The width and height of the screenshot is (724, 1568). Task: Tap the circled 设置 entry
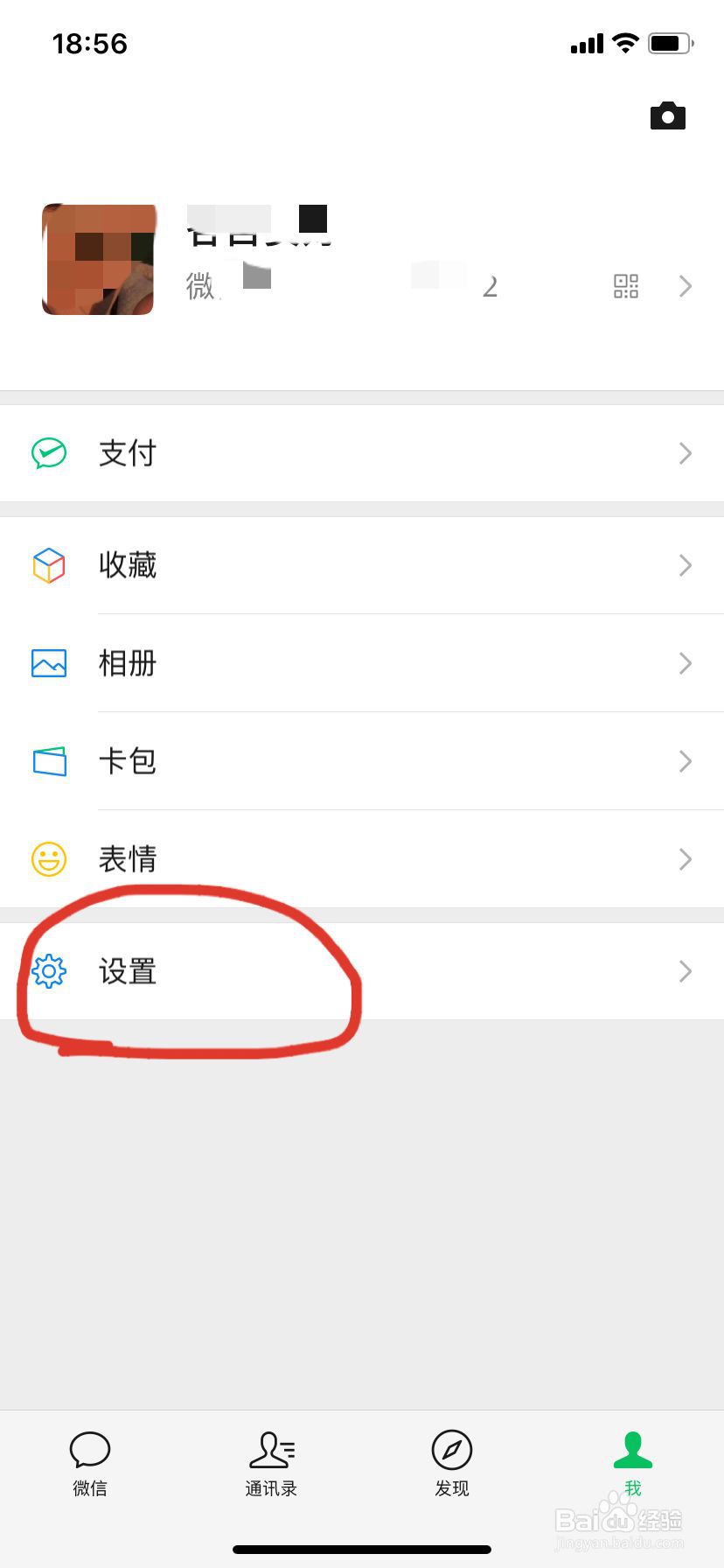tap(128, 971)
